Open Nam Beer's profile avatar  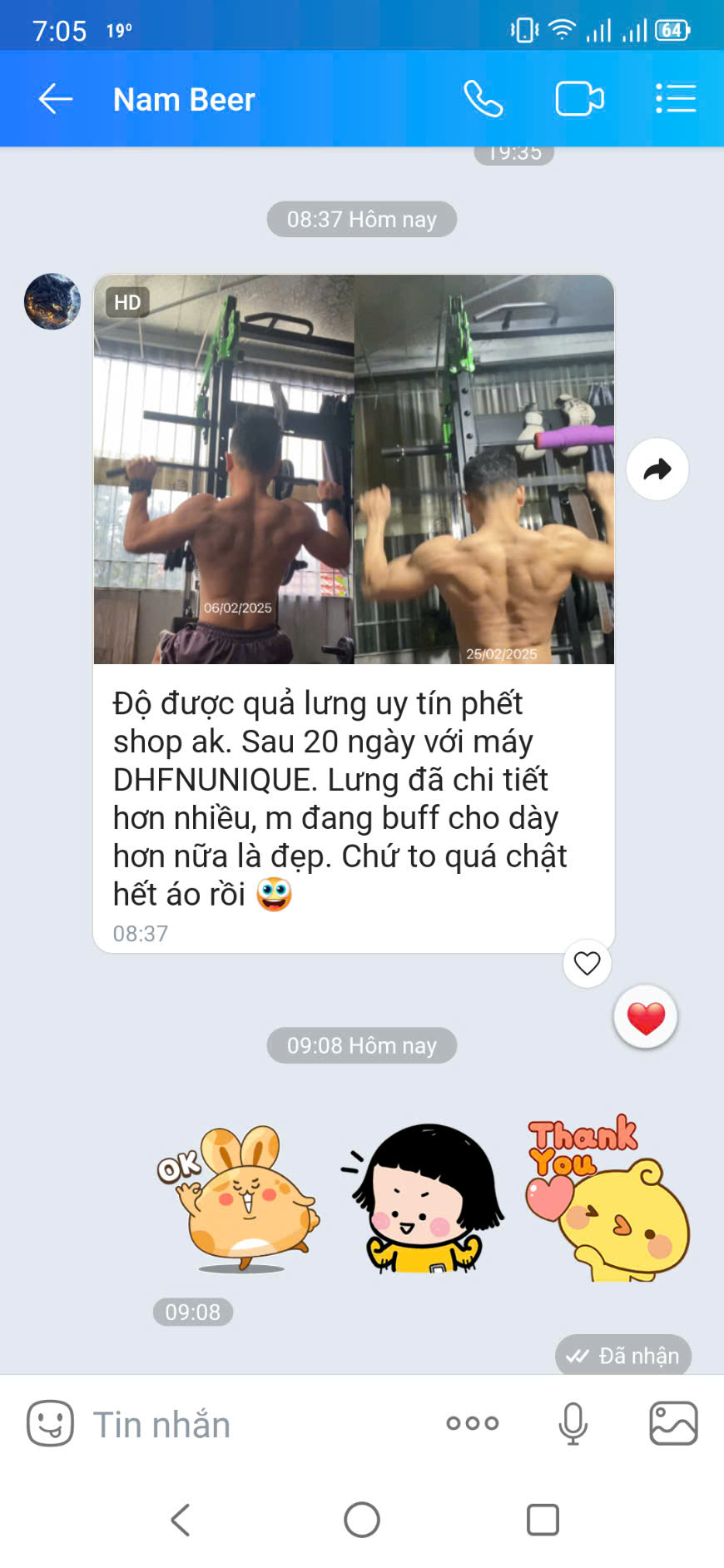(x=52, y=301)
